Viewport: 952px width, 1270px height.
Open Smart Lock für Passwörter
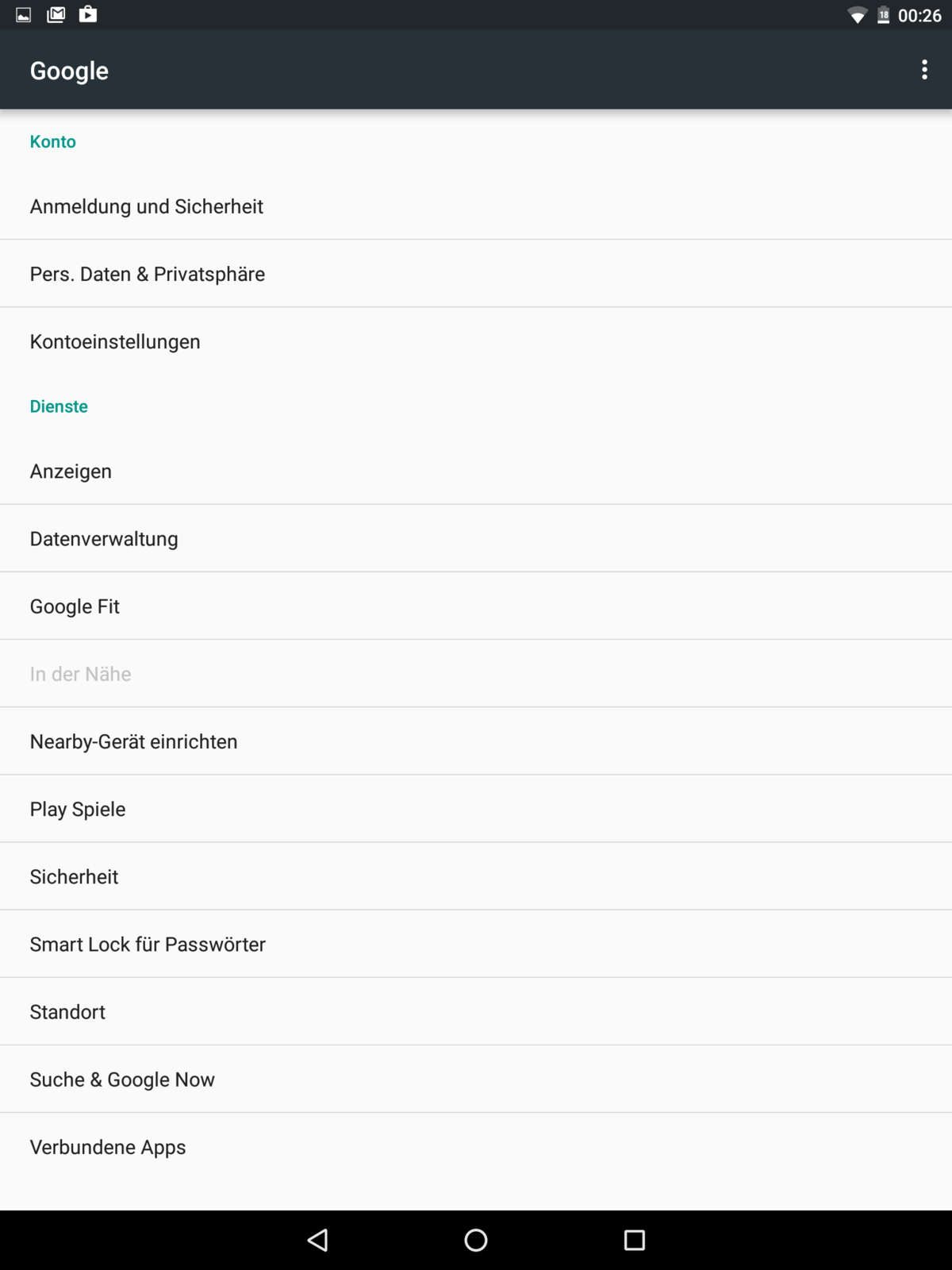tap(148, 944)
